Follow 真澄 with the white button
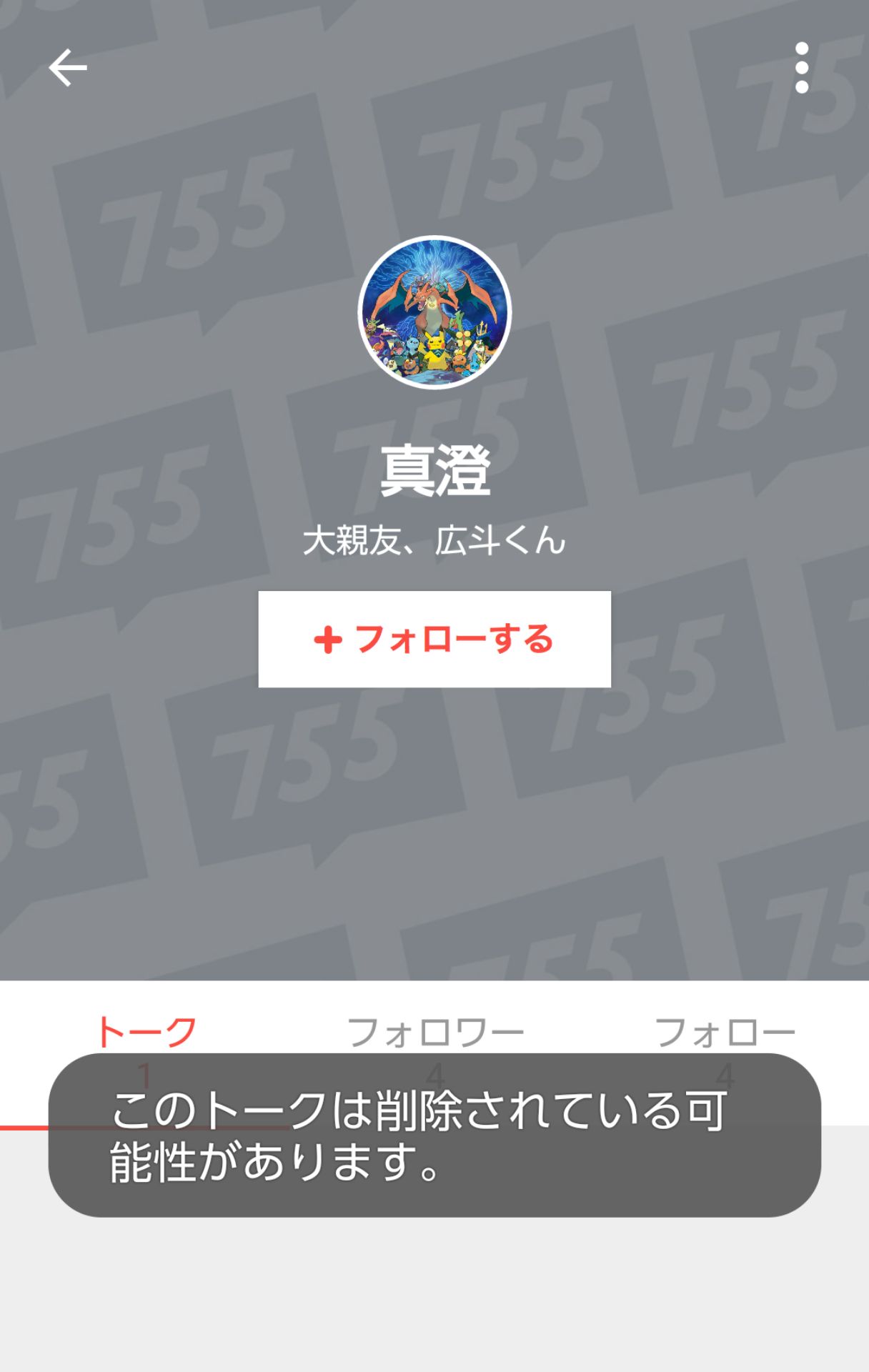Viewport: 869px width, 1372px height. (434, 641)
